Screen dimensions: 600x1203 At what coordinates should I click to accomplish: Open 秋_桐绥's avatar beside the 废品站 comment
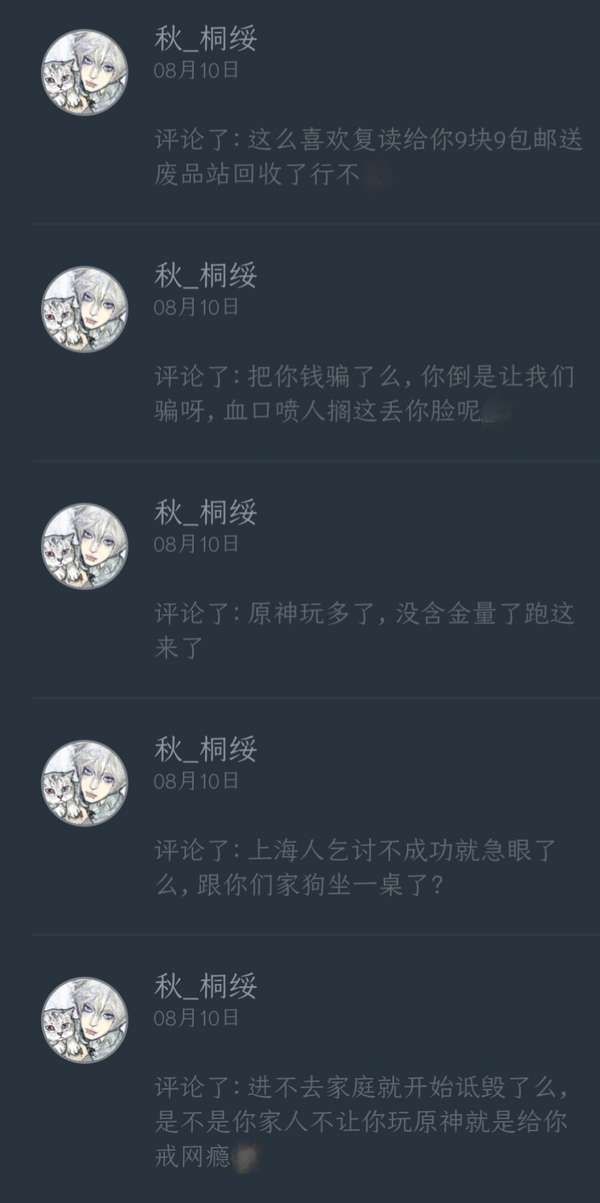click(x=84, y=72)
